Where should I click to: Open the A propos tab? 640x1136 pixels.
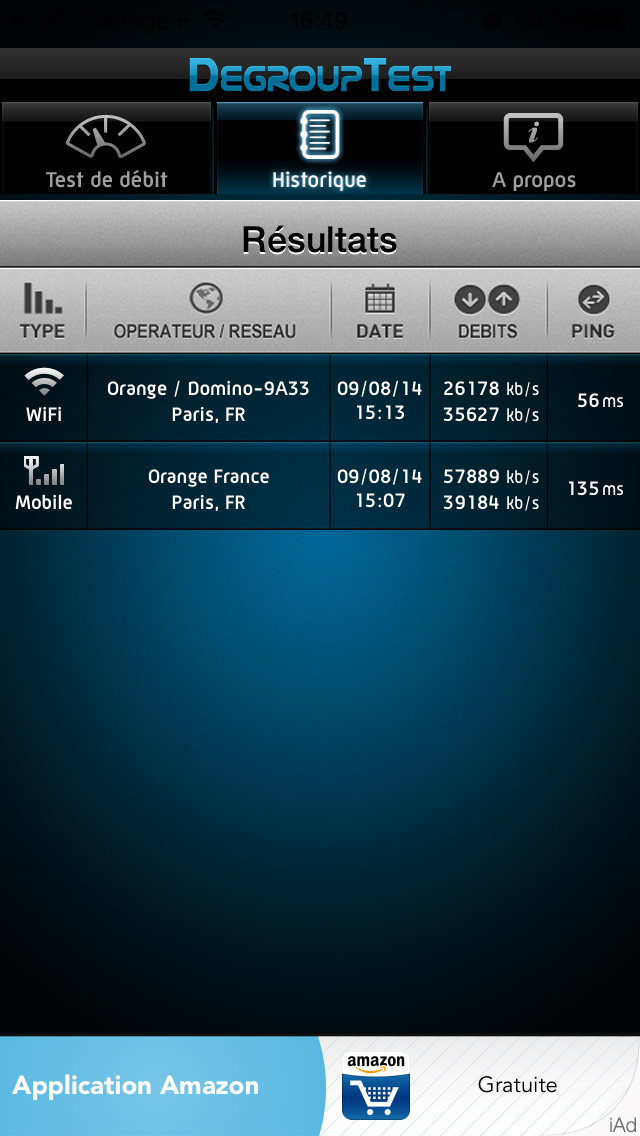[533, 150]
